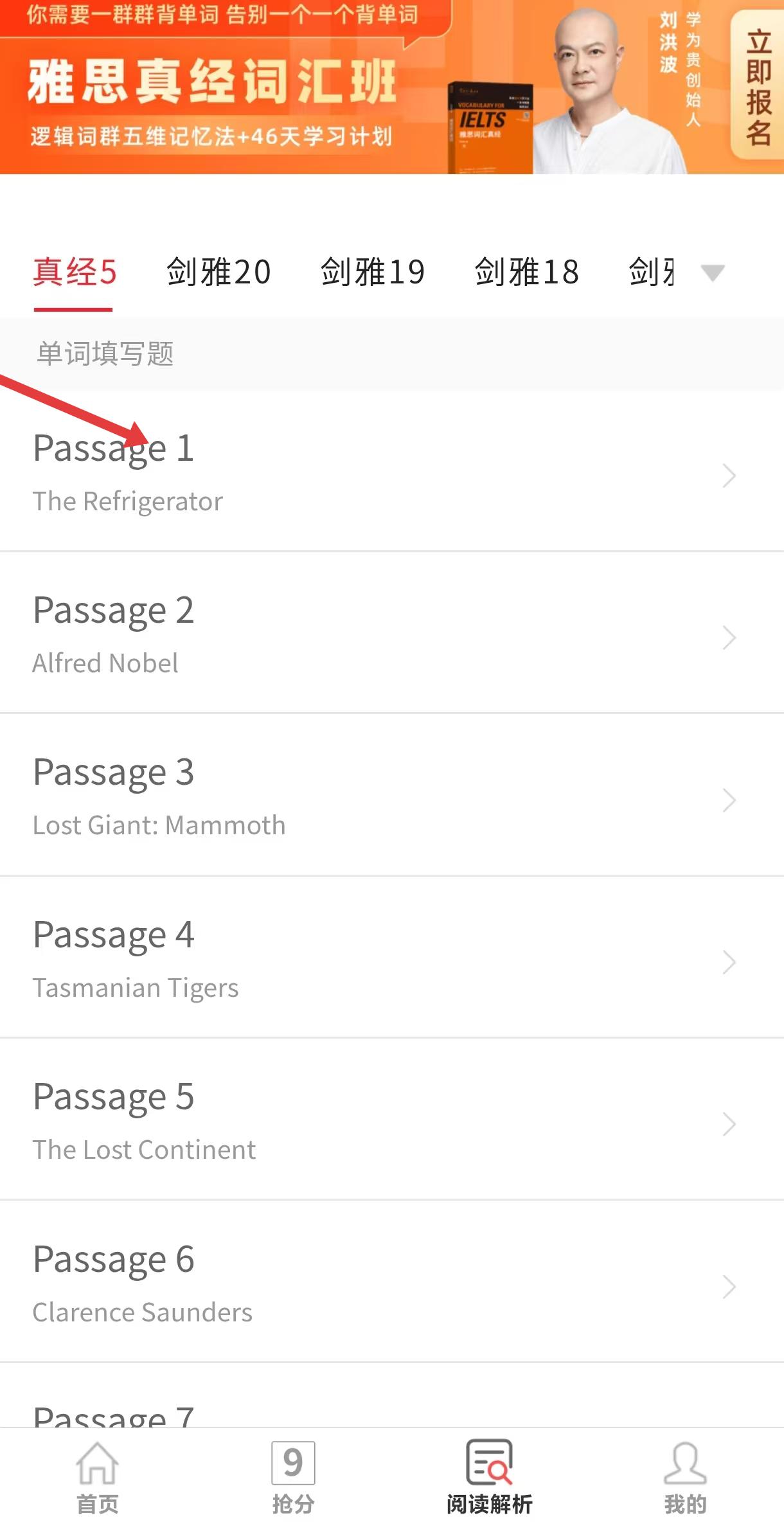
Task: Open Passage 2 Alfred Nobel
Action: [392, 632]
